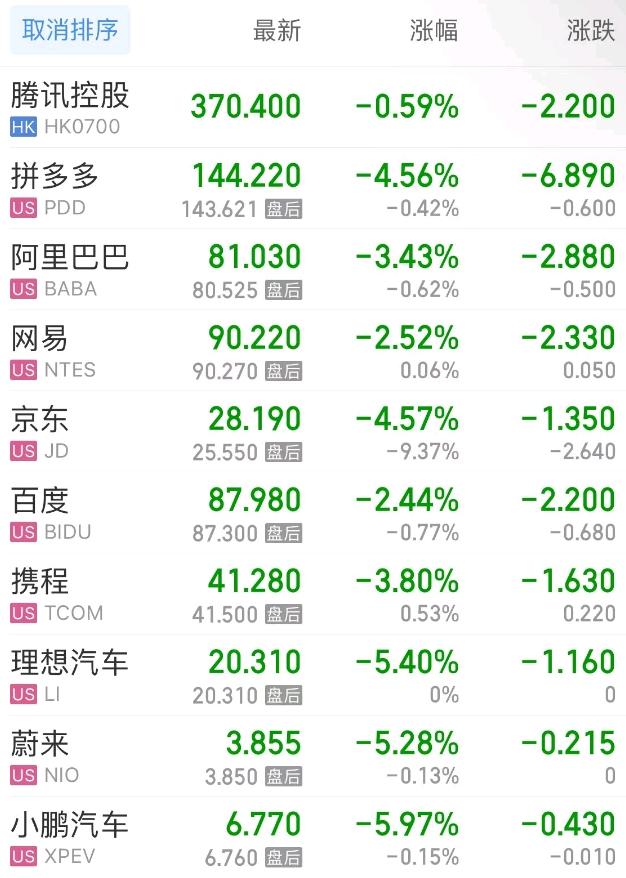Open the 京东 JD stock row

click(x=313, y=432)
